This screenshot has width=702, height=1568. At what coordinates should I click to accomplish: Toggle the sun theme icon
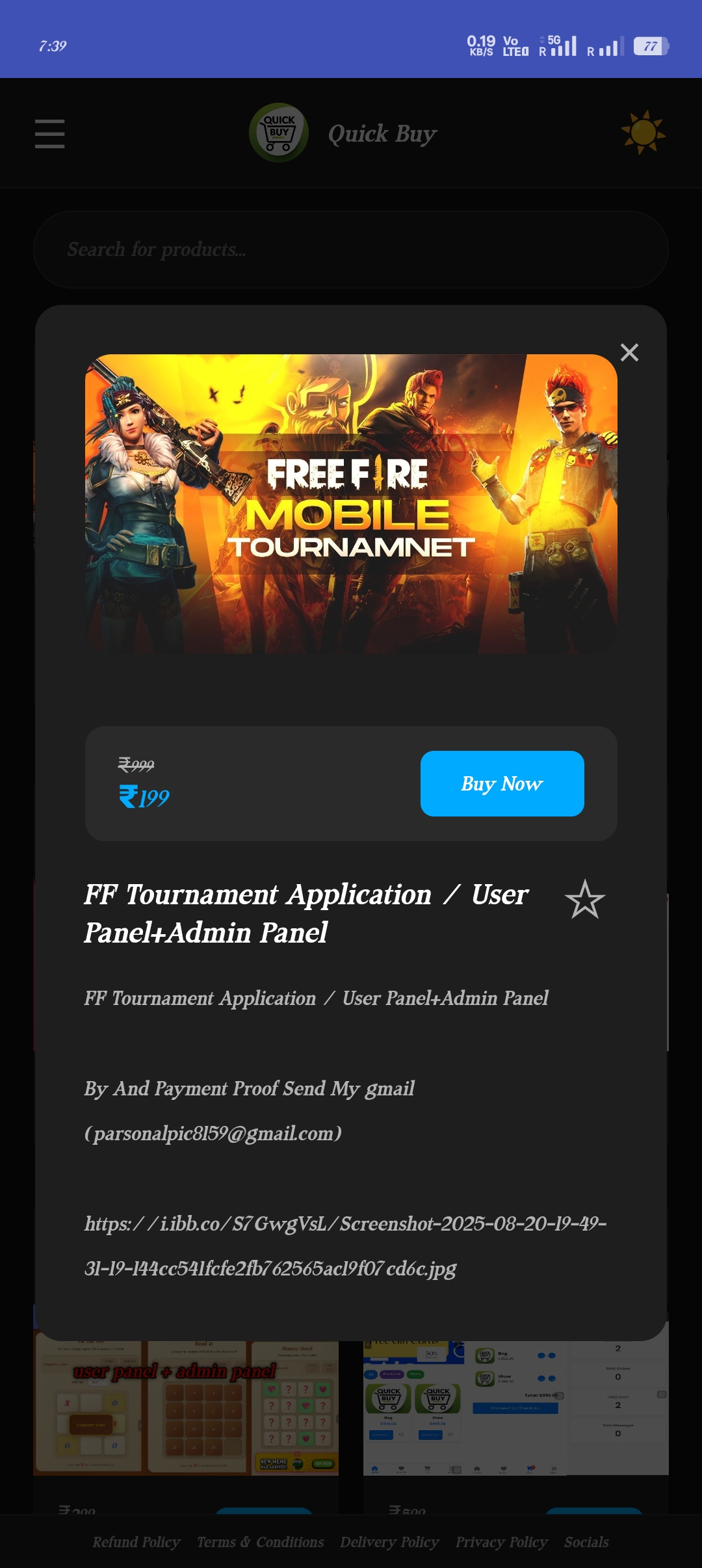coord(643,133)
